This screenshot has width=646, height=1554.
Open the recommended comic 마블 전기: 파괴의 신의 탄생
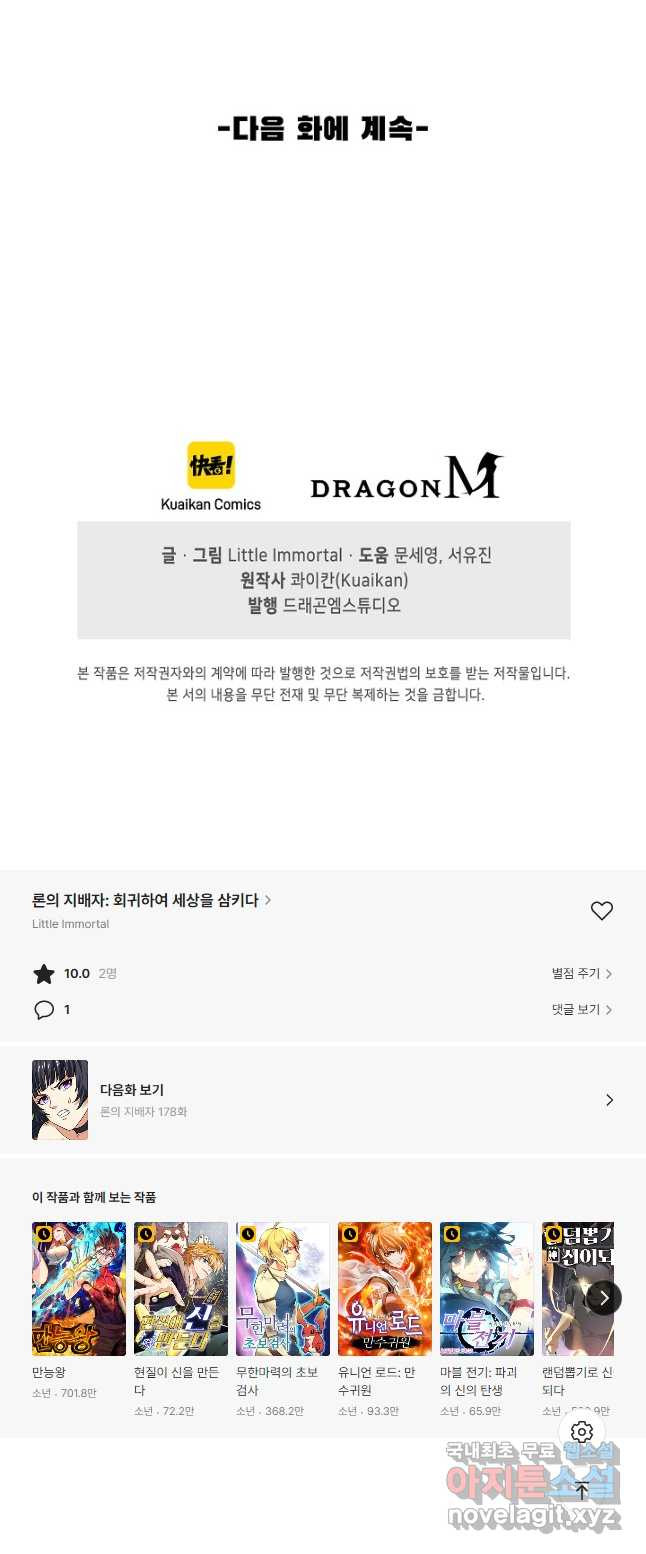pyautogui.click(x=487, y=1289)
